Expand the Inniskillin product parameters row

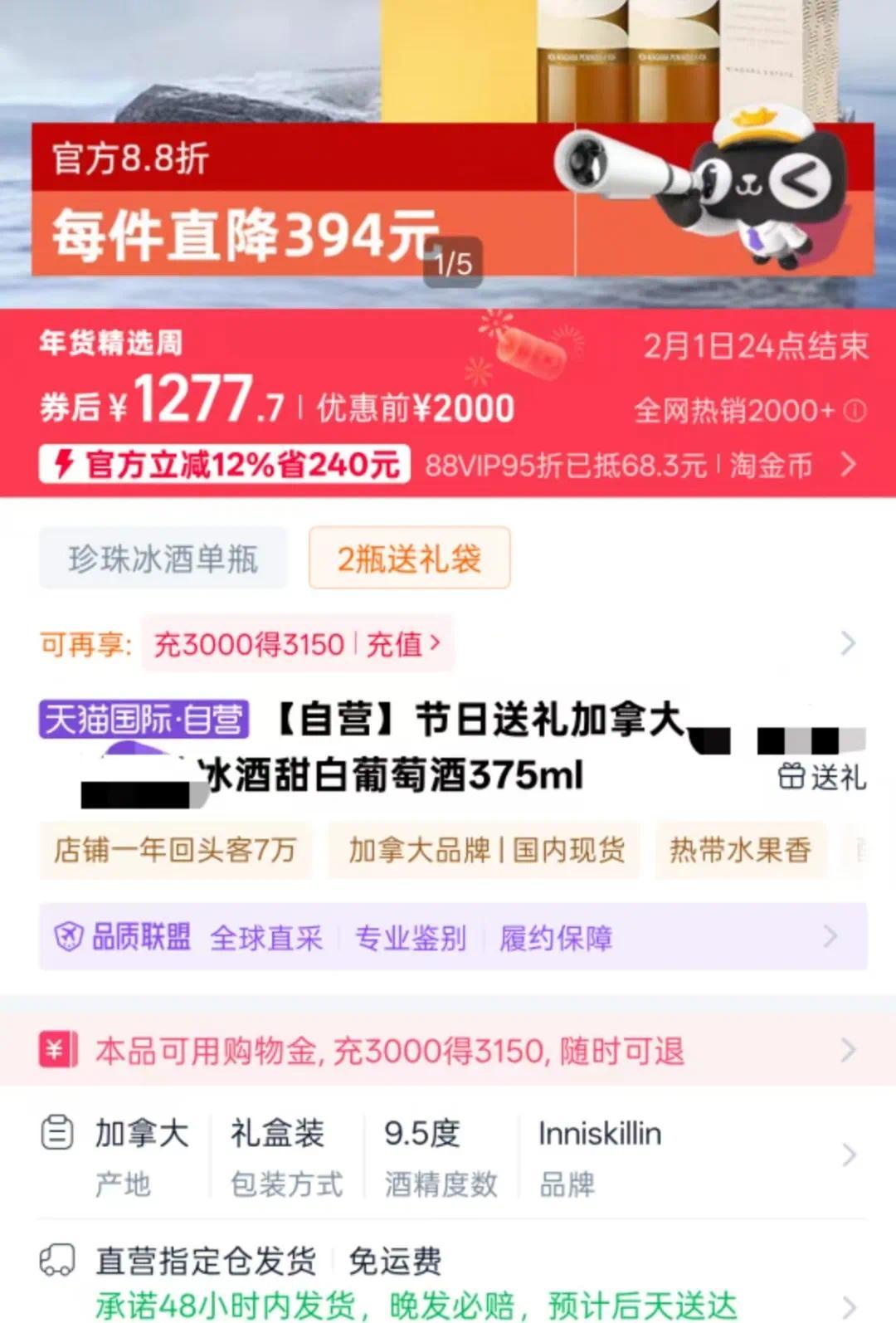(x=848, y=1154)
